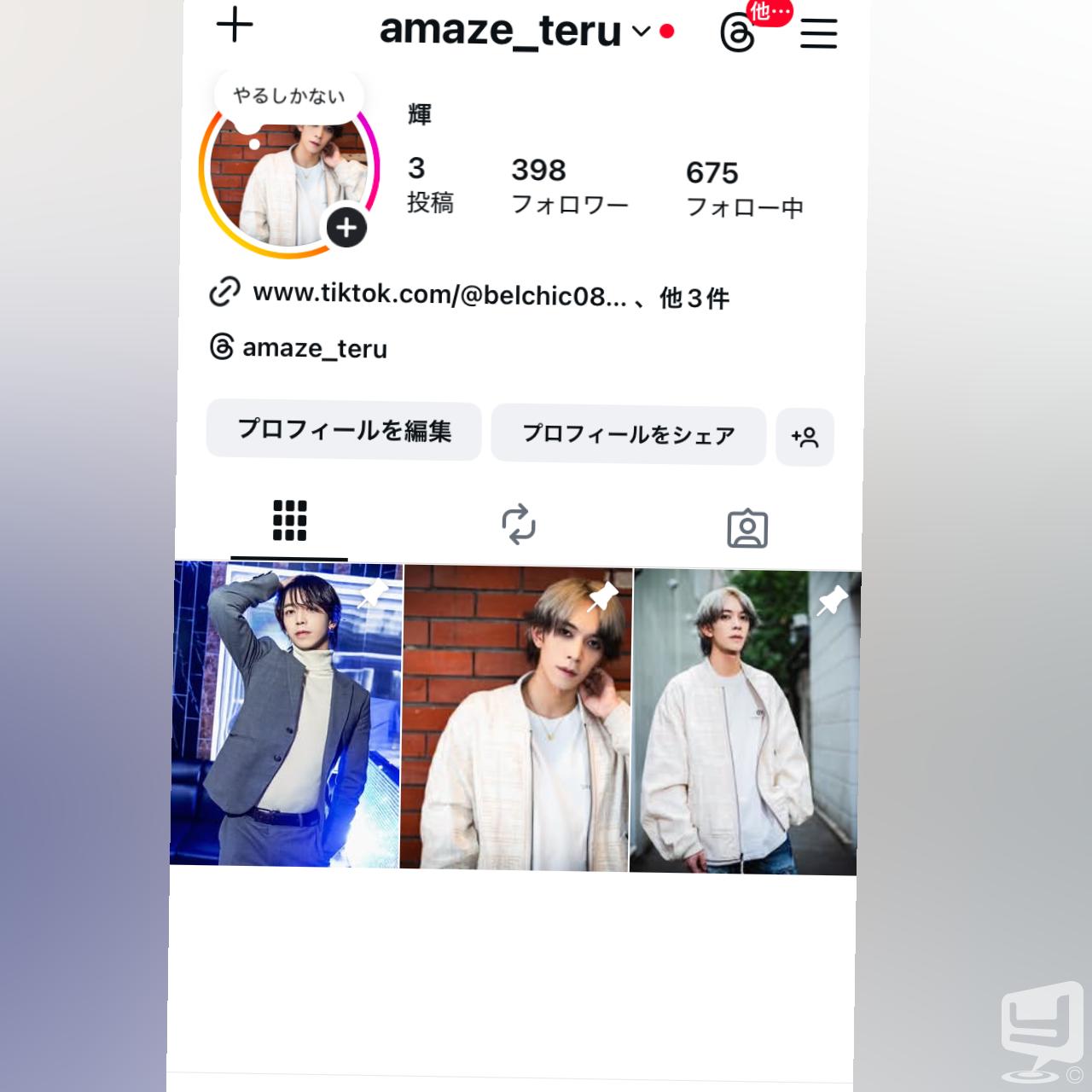1092x1092 pixels.
Task: View the フォロー中 following list
Action: (x=744, y=189)
